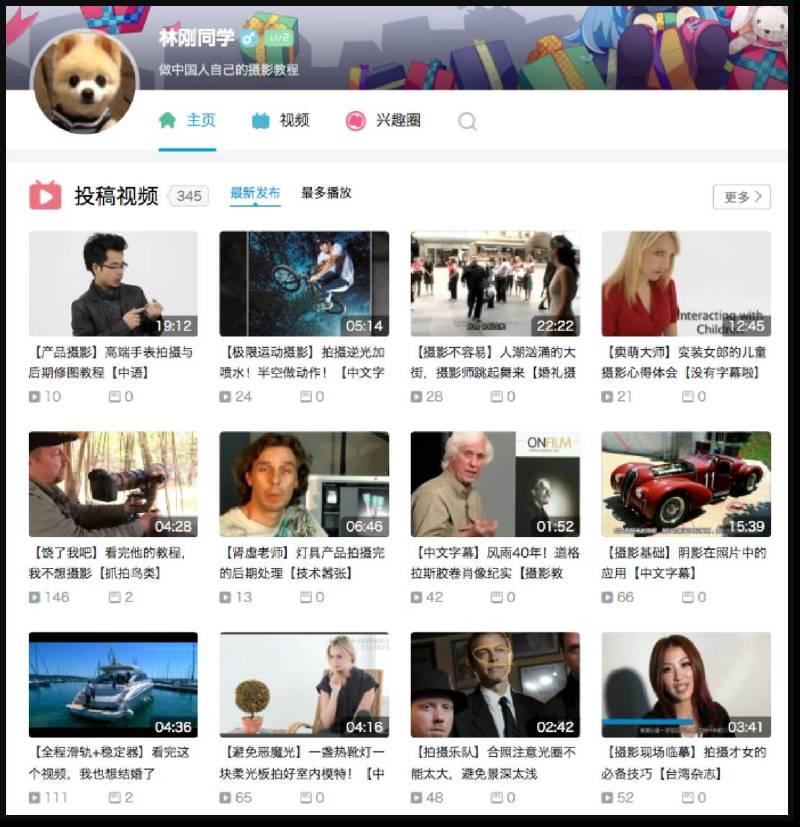800x827 pixels.
Task: Open the 兴趣圈 tab
Action: pyautogui.click(x=384, y=120)
